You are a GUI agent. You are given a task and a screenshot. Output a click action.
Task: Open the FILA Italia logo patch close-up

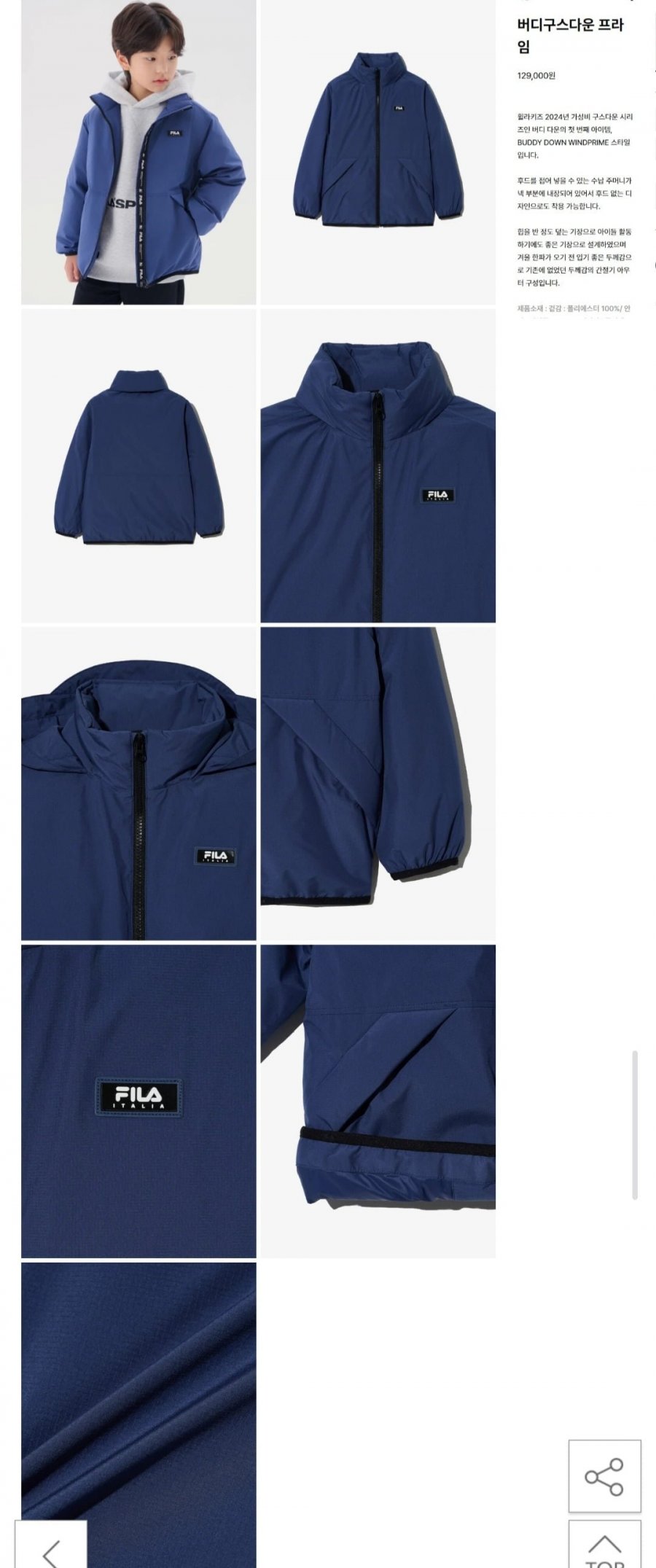pos(138,1101)
